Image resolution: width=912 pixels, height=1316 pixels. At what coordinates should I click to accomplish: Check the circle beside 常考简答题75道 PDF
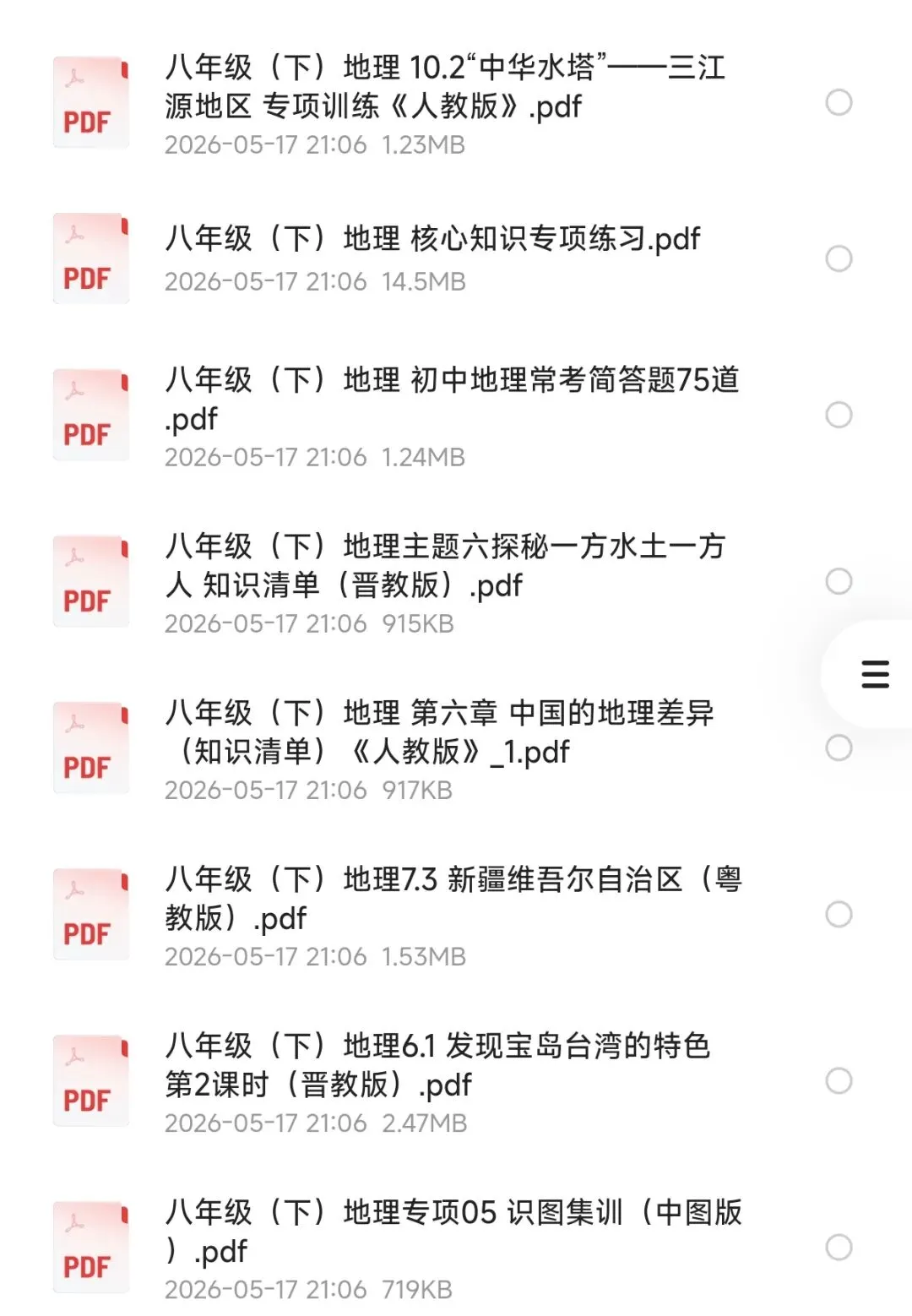coord(839,415)
